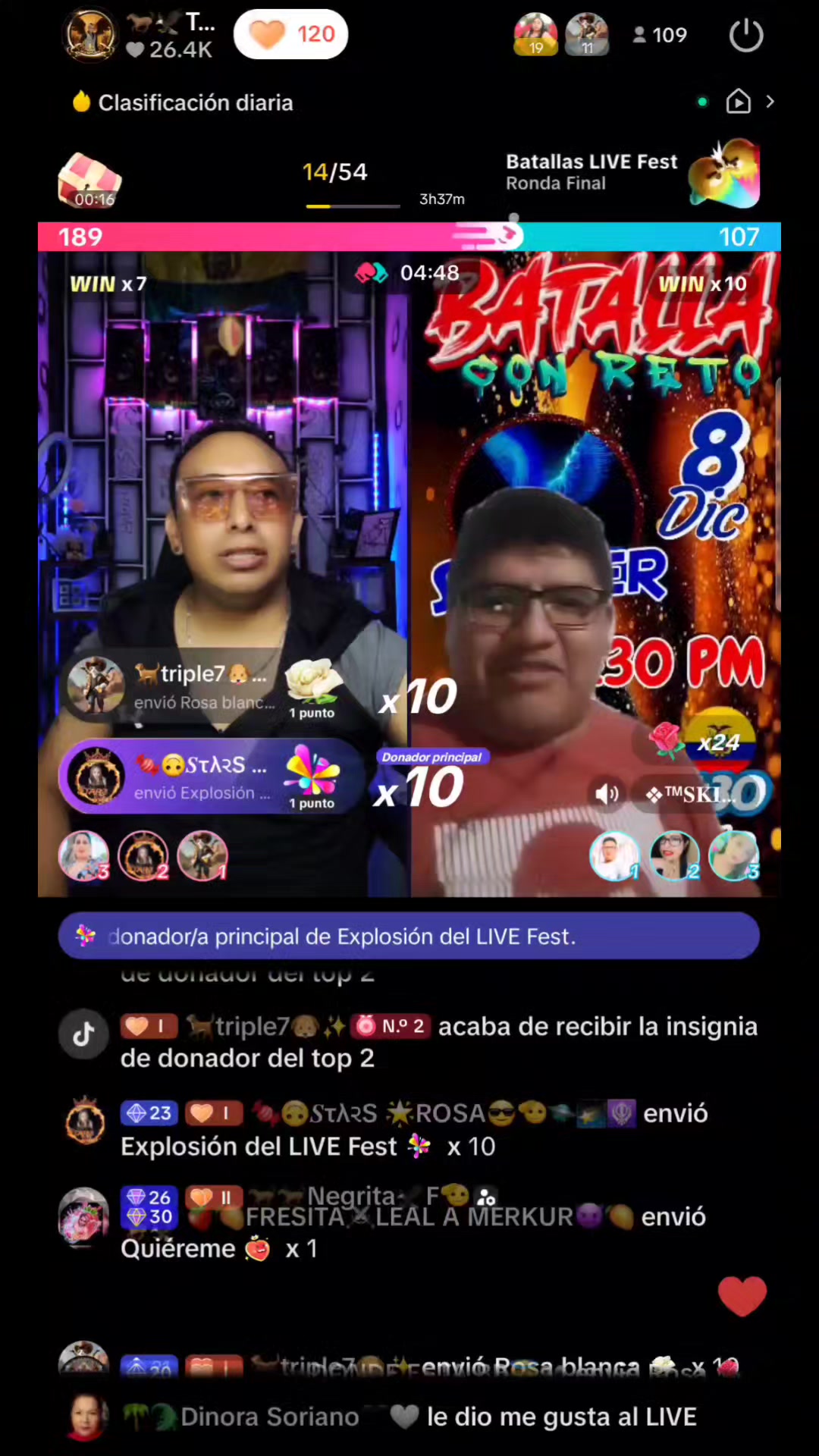Screen dimensions: 819x1456
Task: Open Negrita's profile picture in chat
Action: 83,1216
